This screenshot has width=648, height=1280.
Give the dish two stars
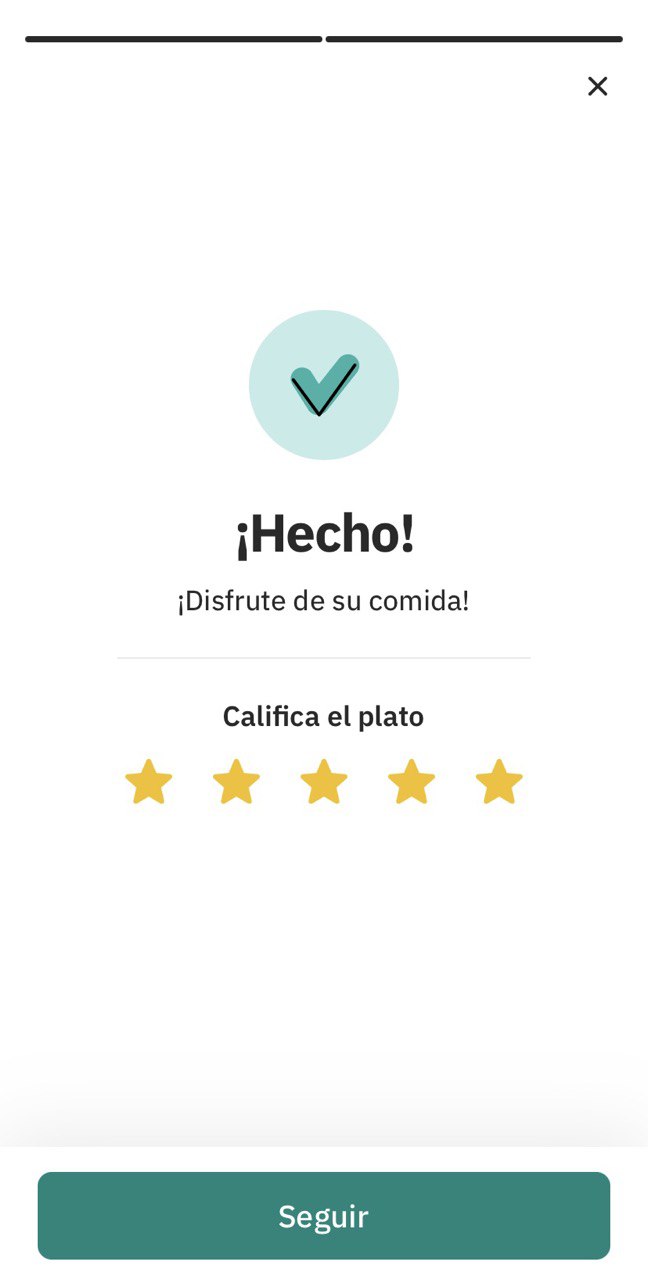236,781
